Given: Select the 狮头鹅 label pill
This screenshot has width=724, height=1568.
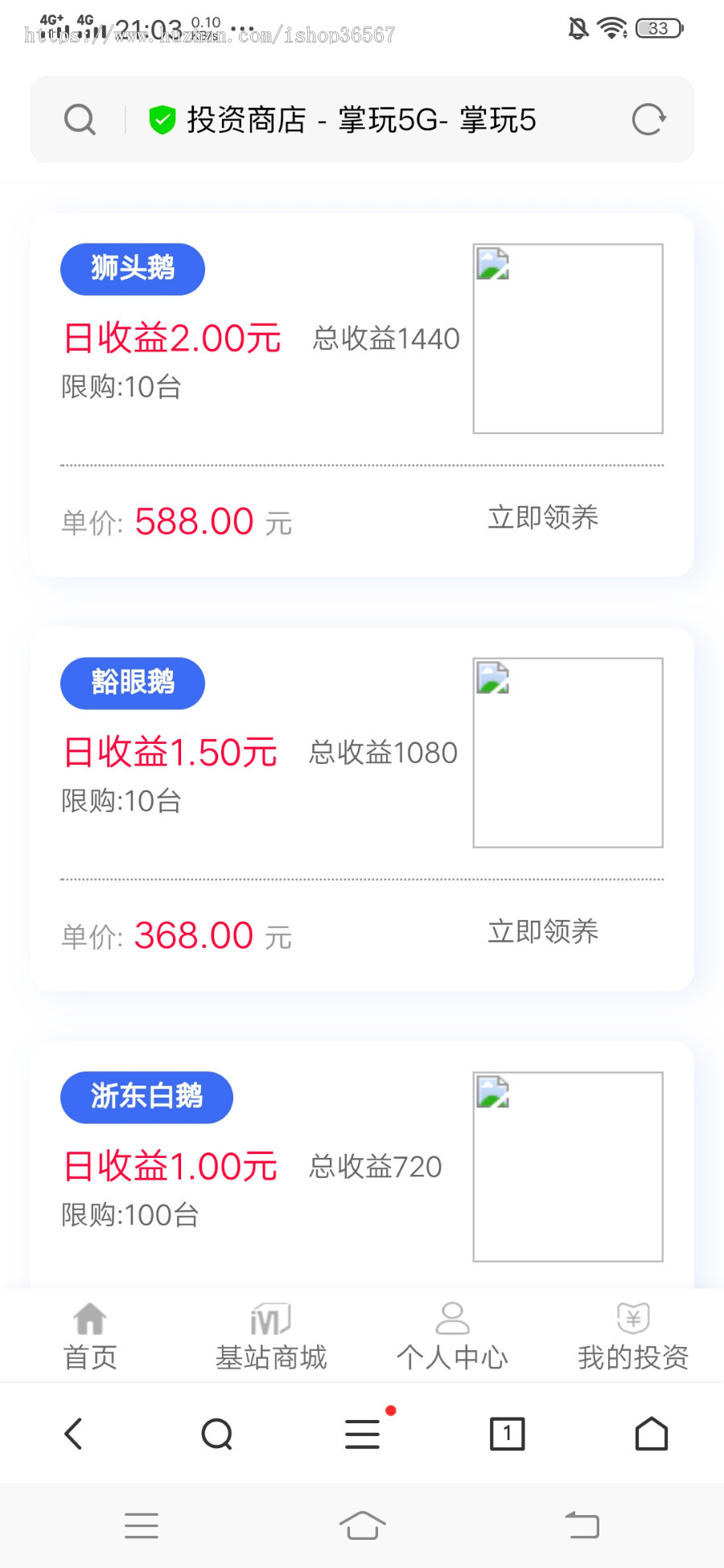Looking at the screenshot, I should (x=132, y=269).
